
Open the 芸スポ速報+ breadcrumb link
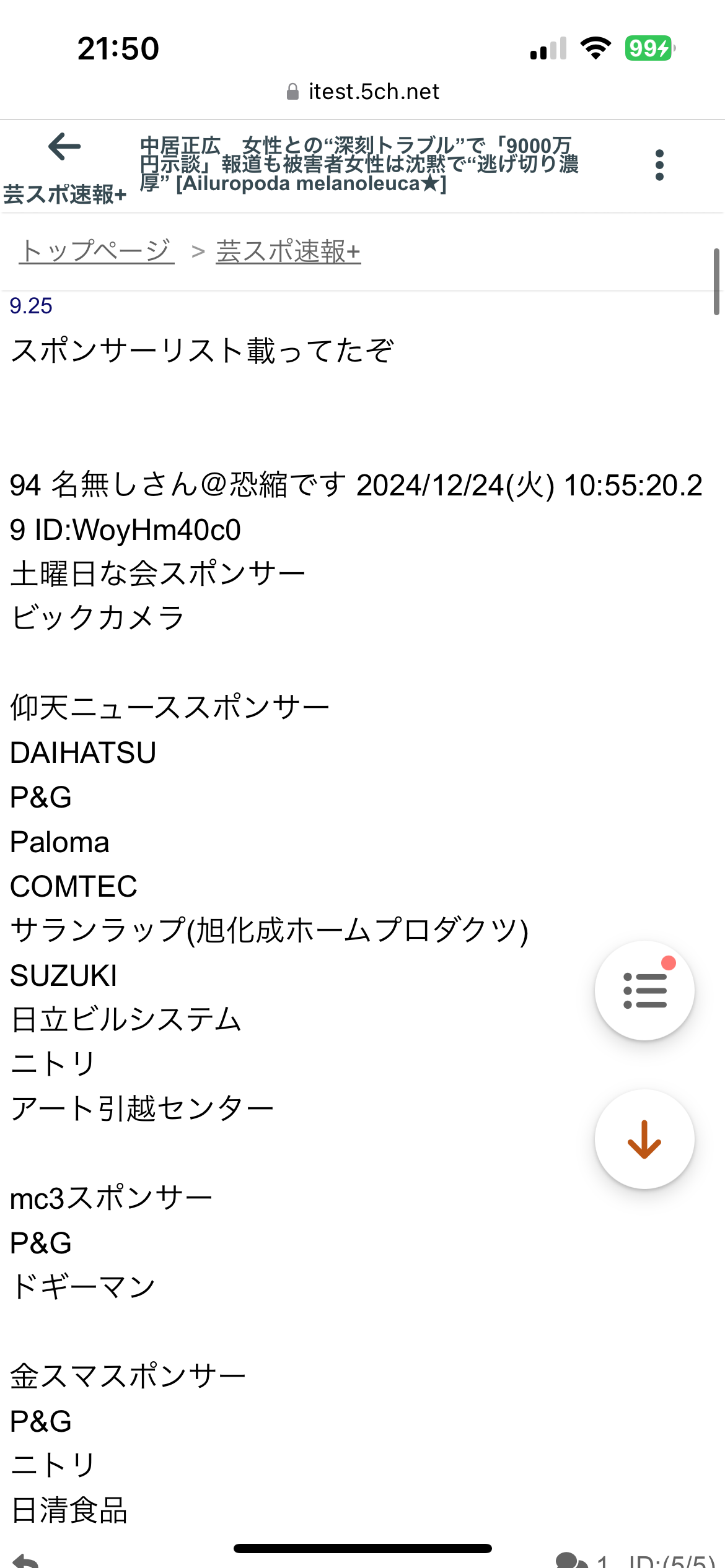288,251
